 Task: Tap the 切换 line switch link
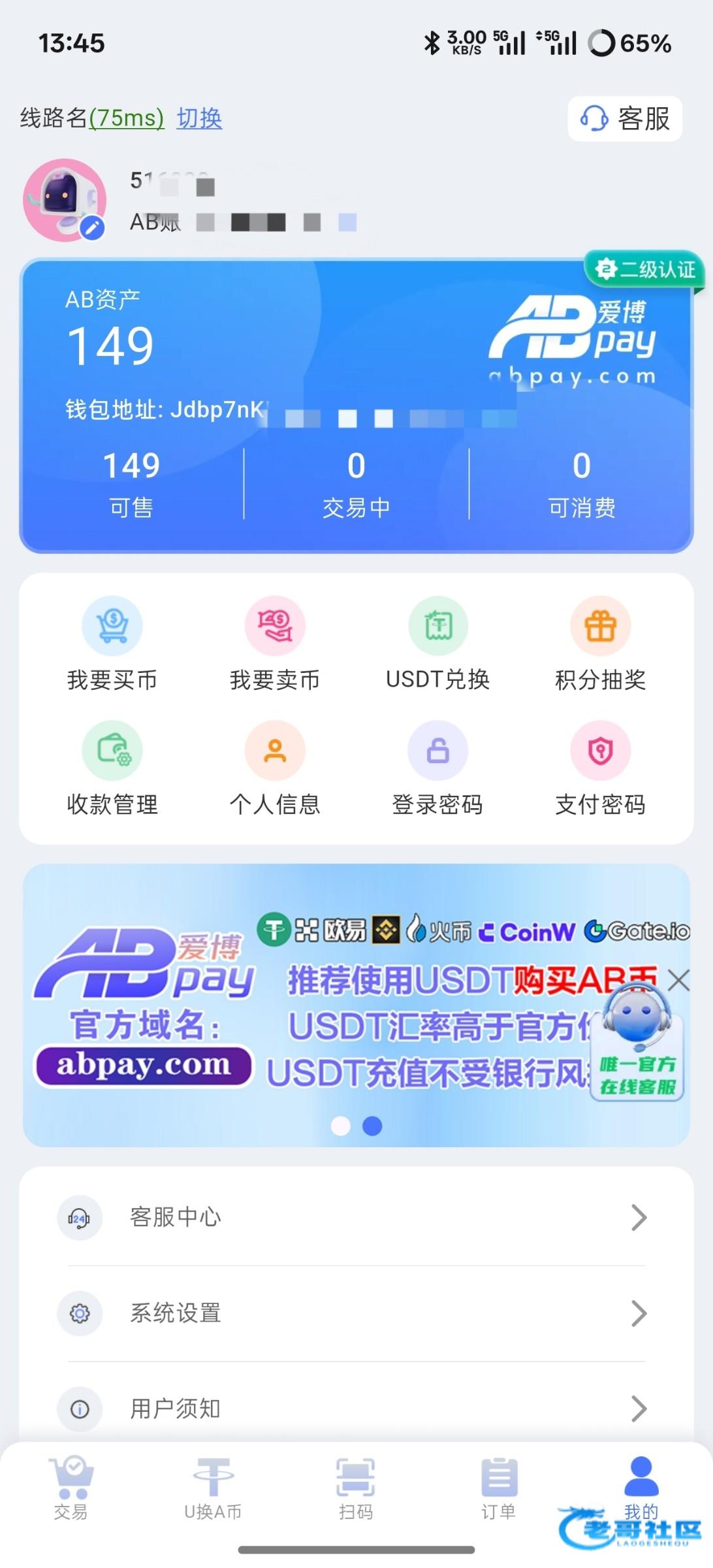pos(199,118)
